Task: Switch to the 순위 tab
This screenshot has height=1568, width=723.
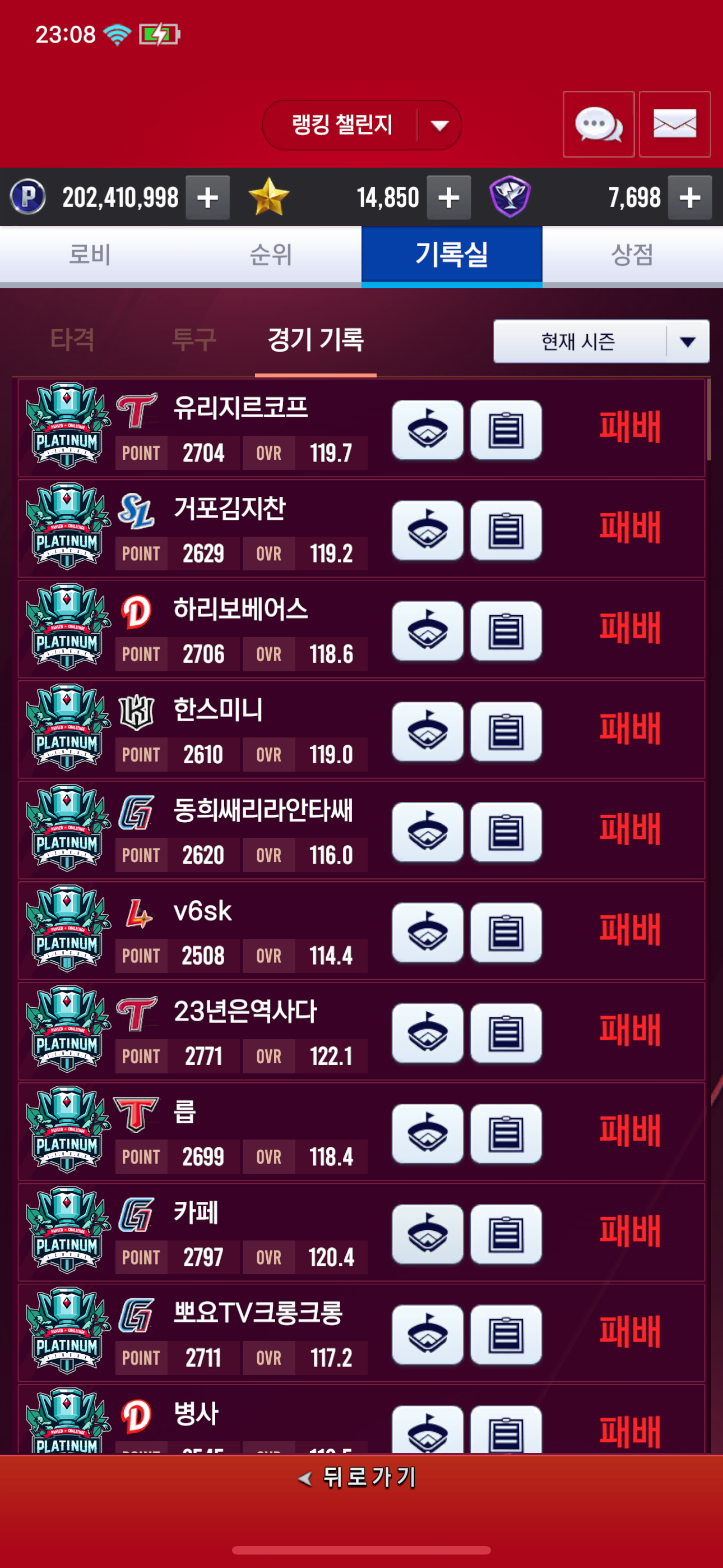Action: (x=271, y=255)
